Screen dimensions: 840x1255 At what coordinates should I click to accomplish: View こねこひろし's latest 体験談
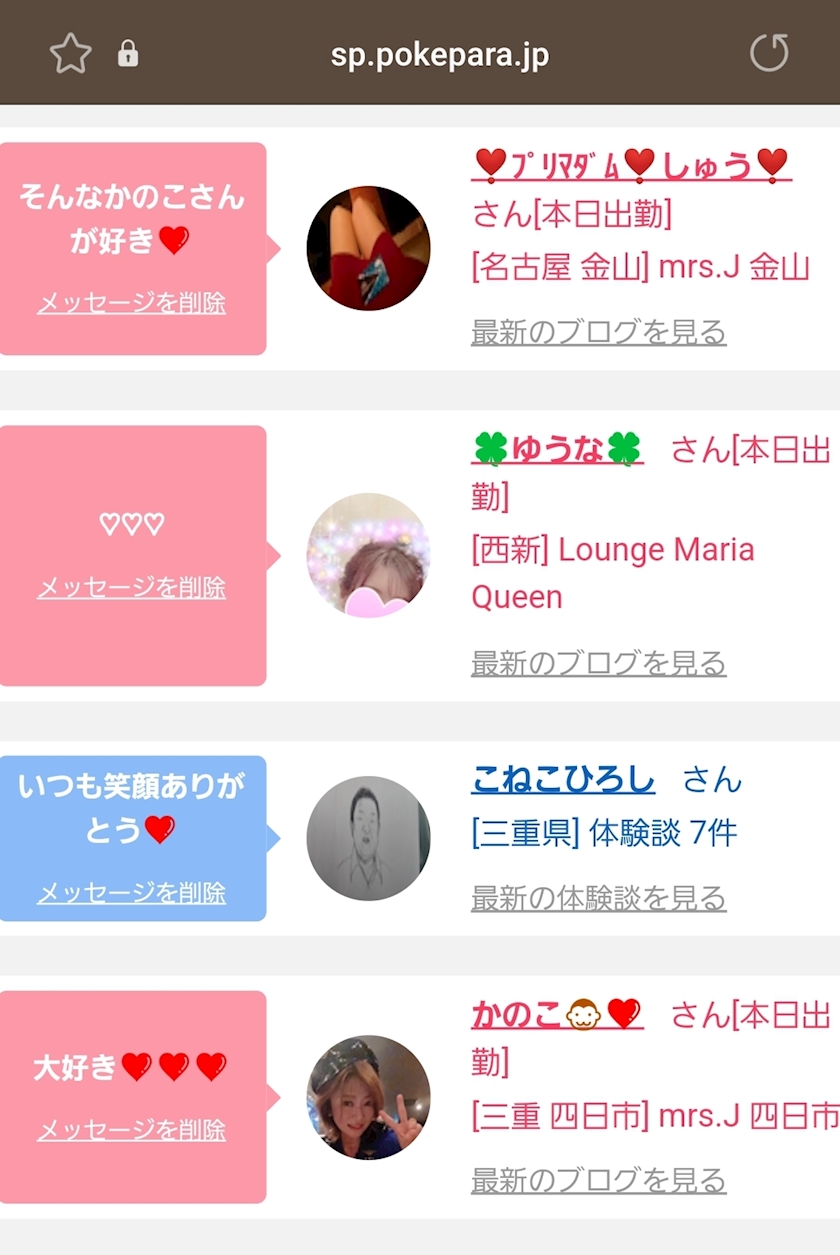(x=598, y=899)
